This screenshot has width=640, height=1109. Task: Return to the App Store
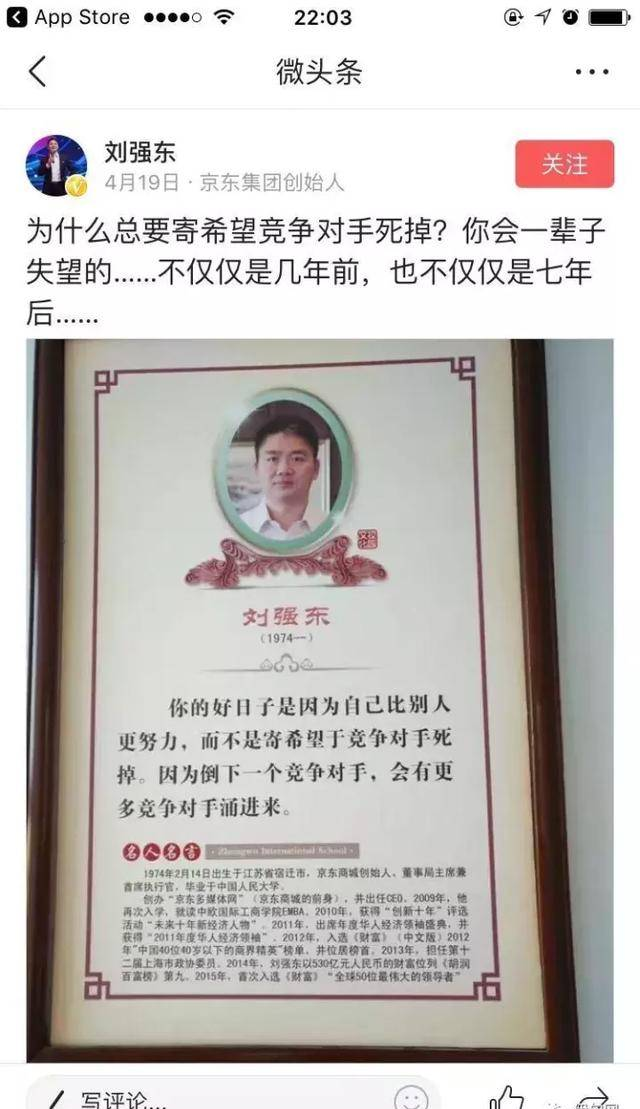68,17
